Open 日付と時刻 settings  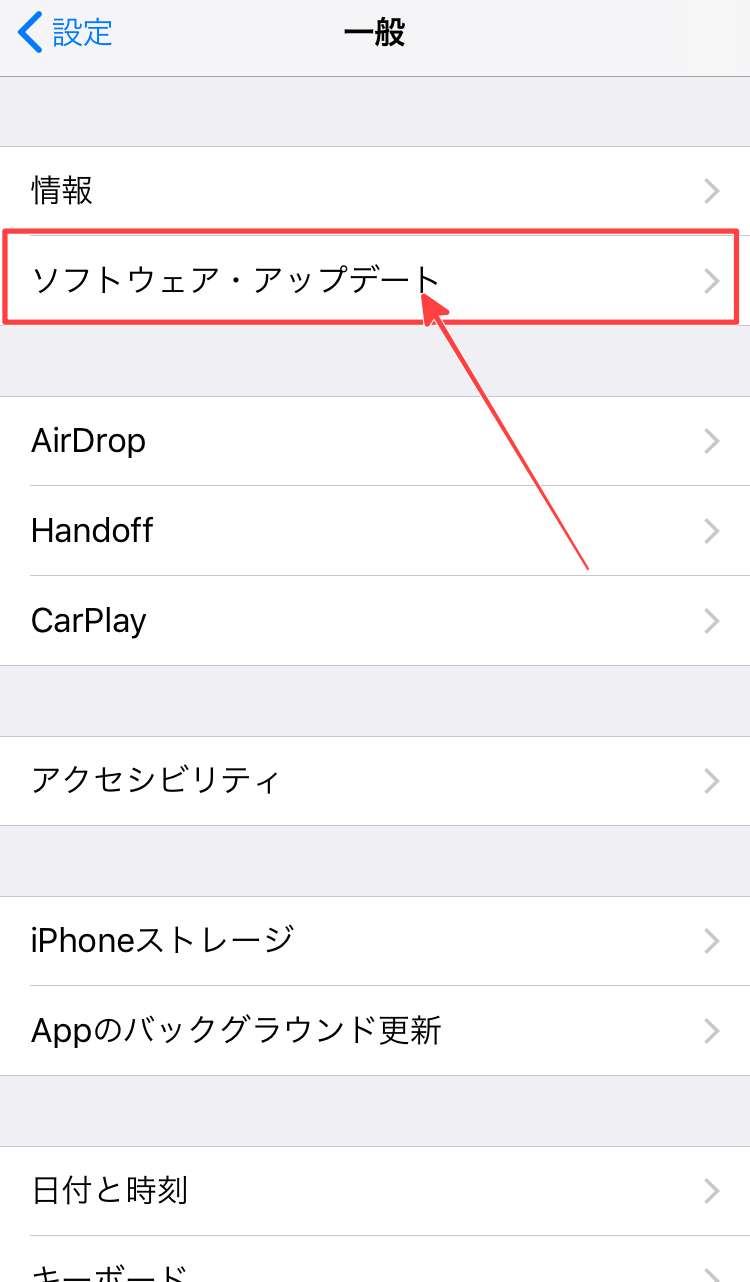pos(375,1190)
